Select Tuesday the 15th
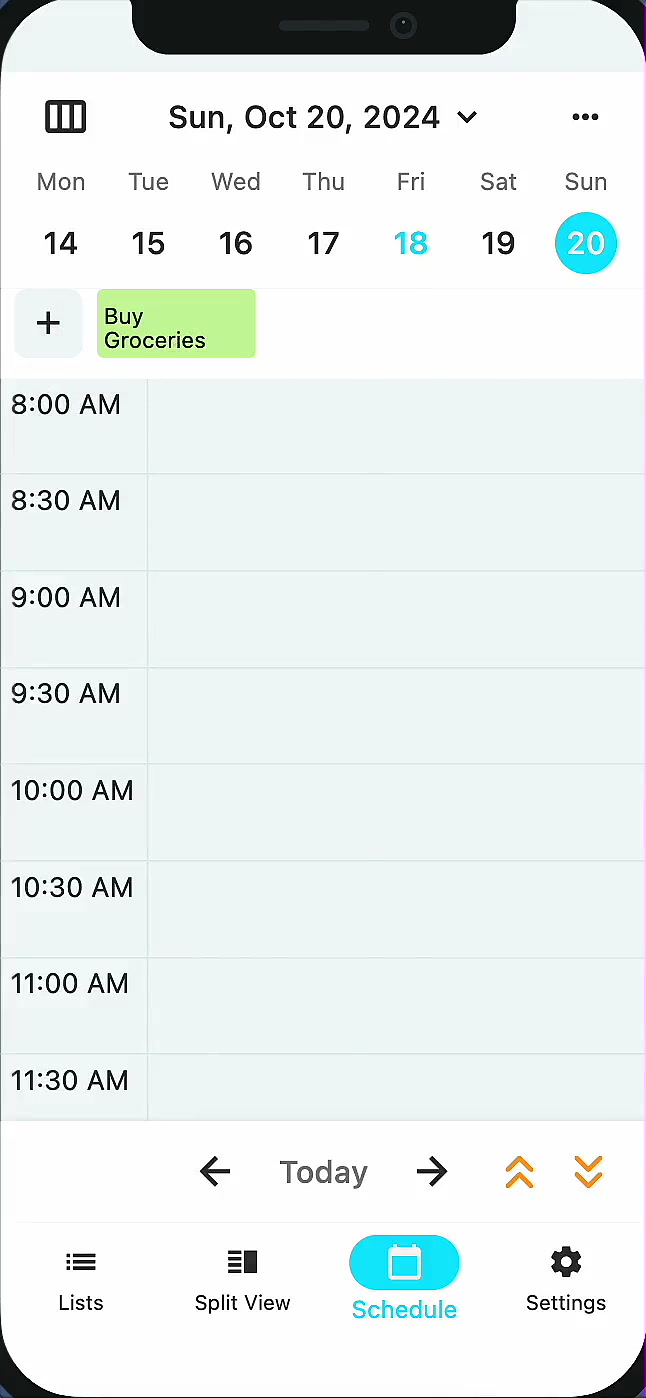646x1398 pixels. coord(148,243)
